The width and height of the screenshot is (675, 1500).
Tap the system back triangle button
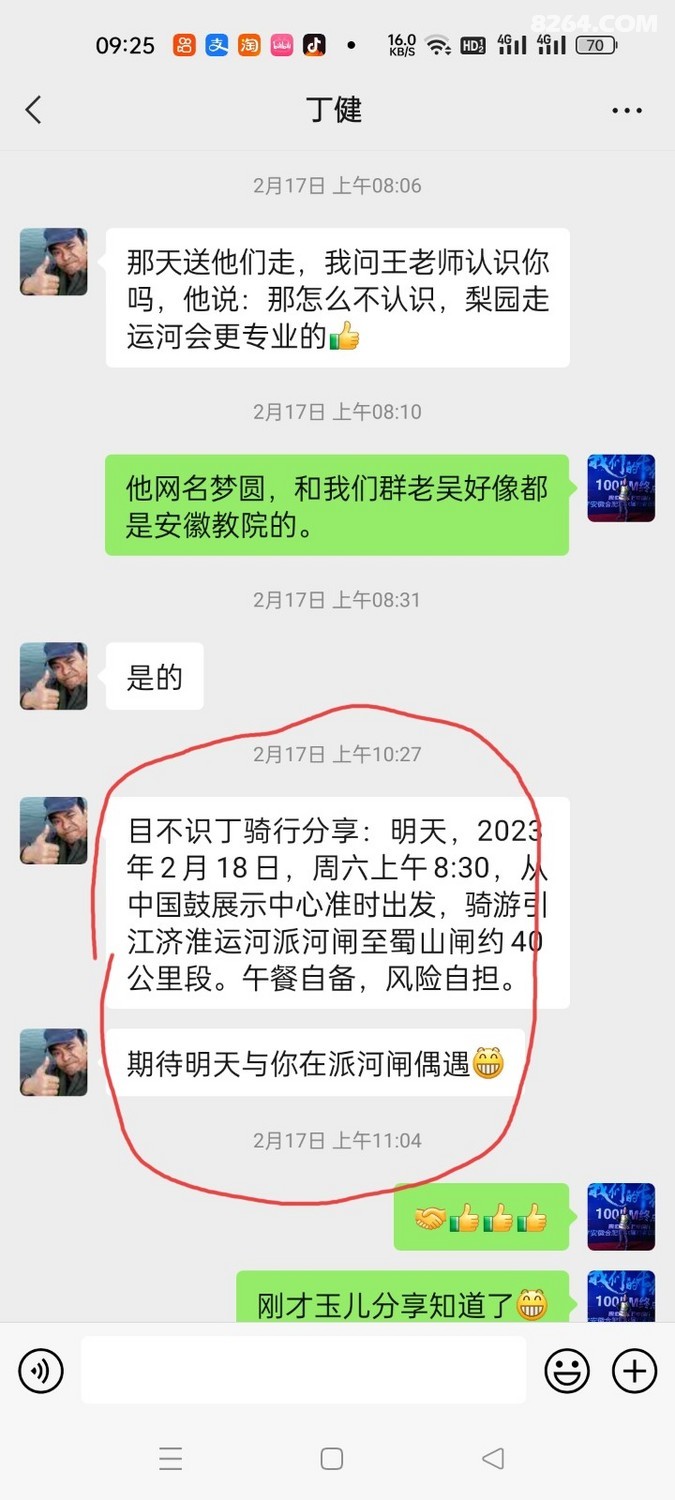click(x=492, y=1458)
